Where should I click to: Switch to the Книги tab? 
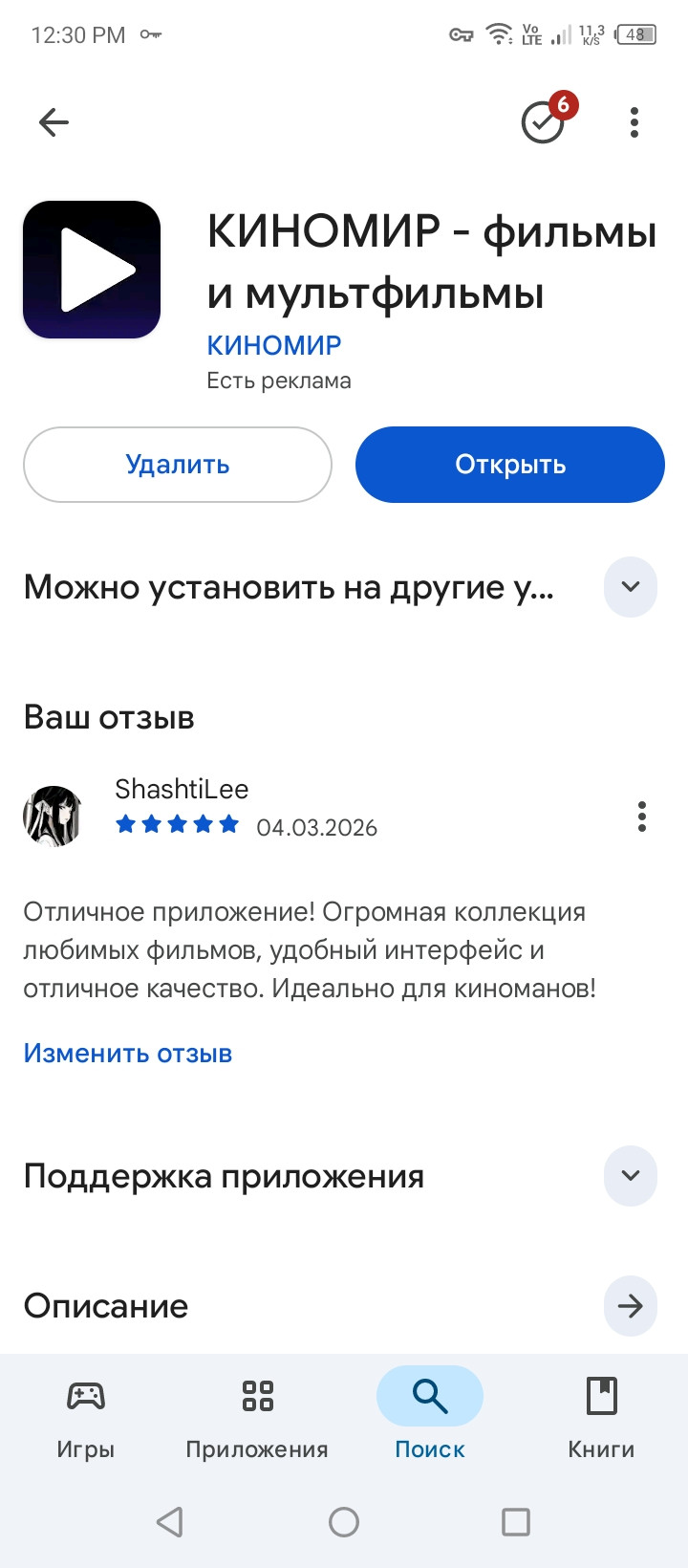click(x=601, y=1415)
